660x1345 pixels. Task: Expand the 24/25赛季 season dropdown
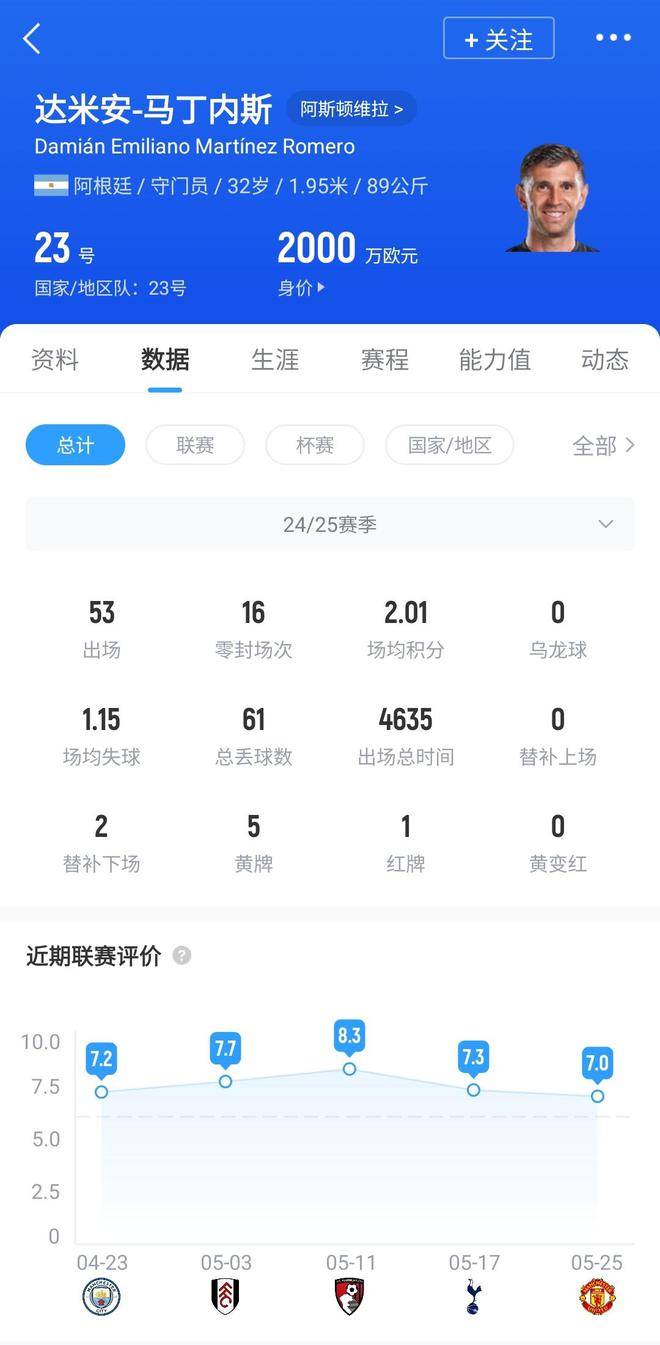[x=330, y=524]
